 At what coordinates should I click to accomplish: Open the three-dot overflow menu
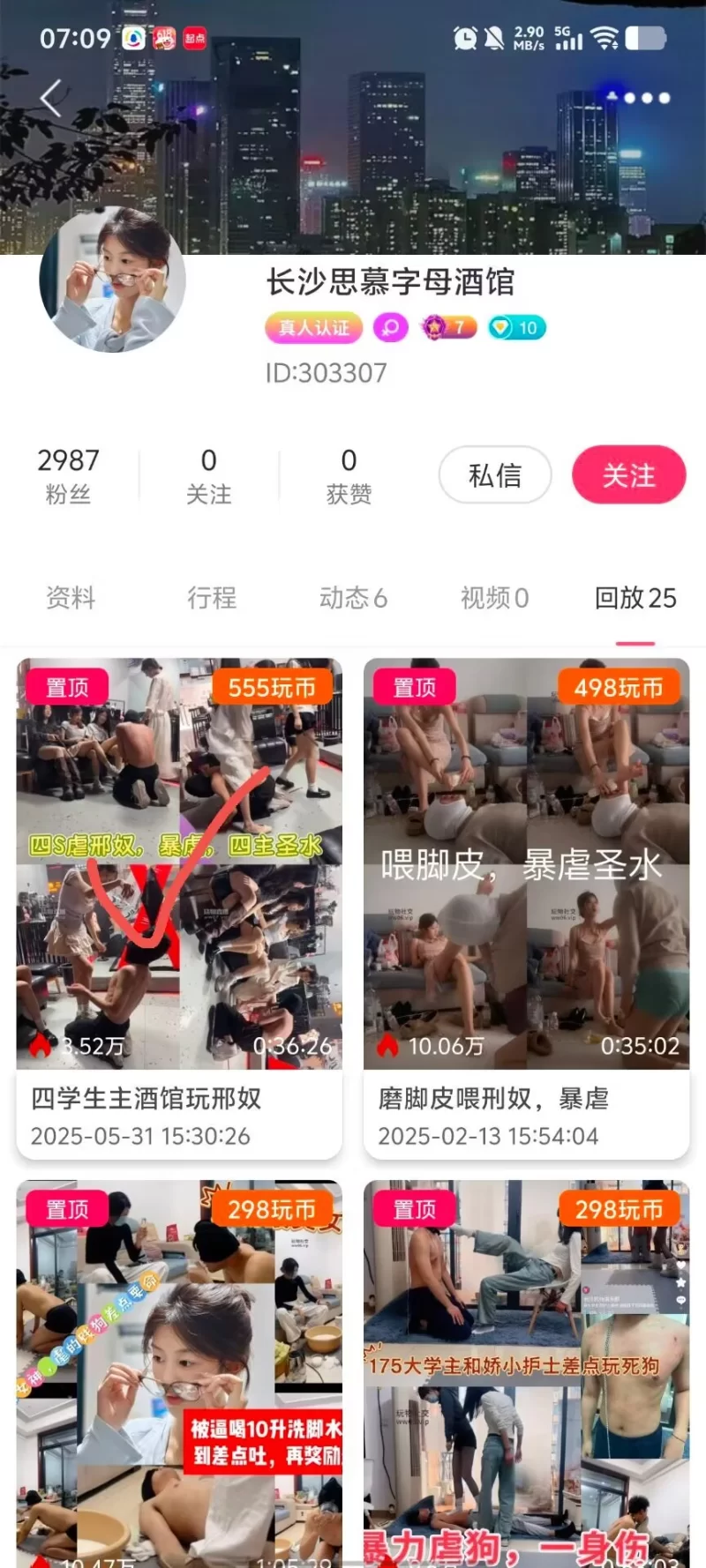(x=648, y=98)
